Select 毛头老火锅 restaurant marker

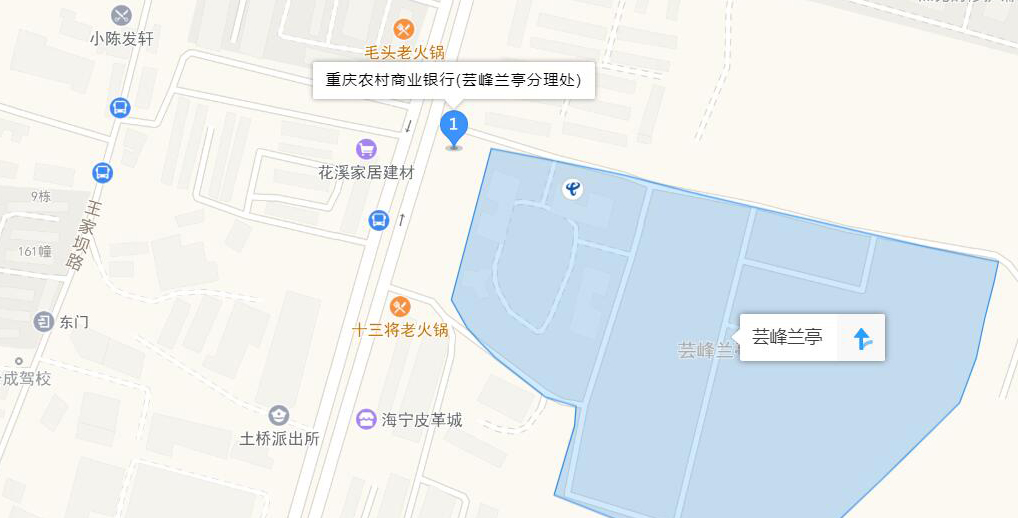[404, 29]
